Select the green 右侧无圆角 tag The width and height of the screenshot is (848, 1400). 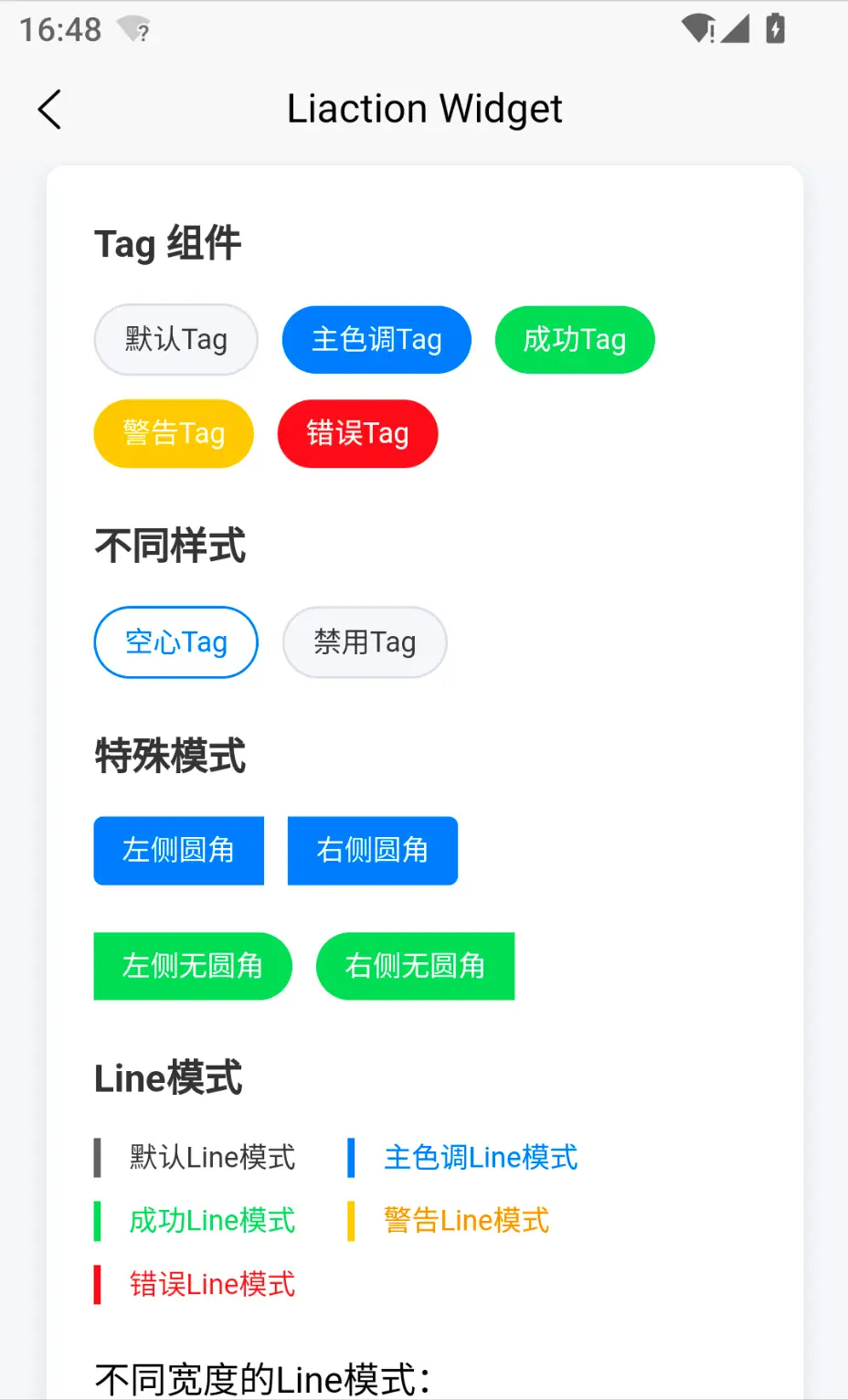pyautogui.click(x=415, y=966)
